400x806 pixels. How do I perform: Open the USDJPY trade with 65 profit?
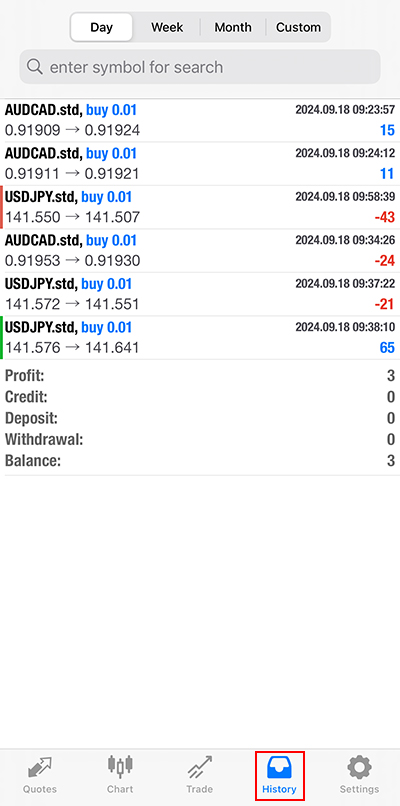pos(200,338)
